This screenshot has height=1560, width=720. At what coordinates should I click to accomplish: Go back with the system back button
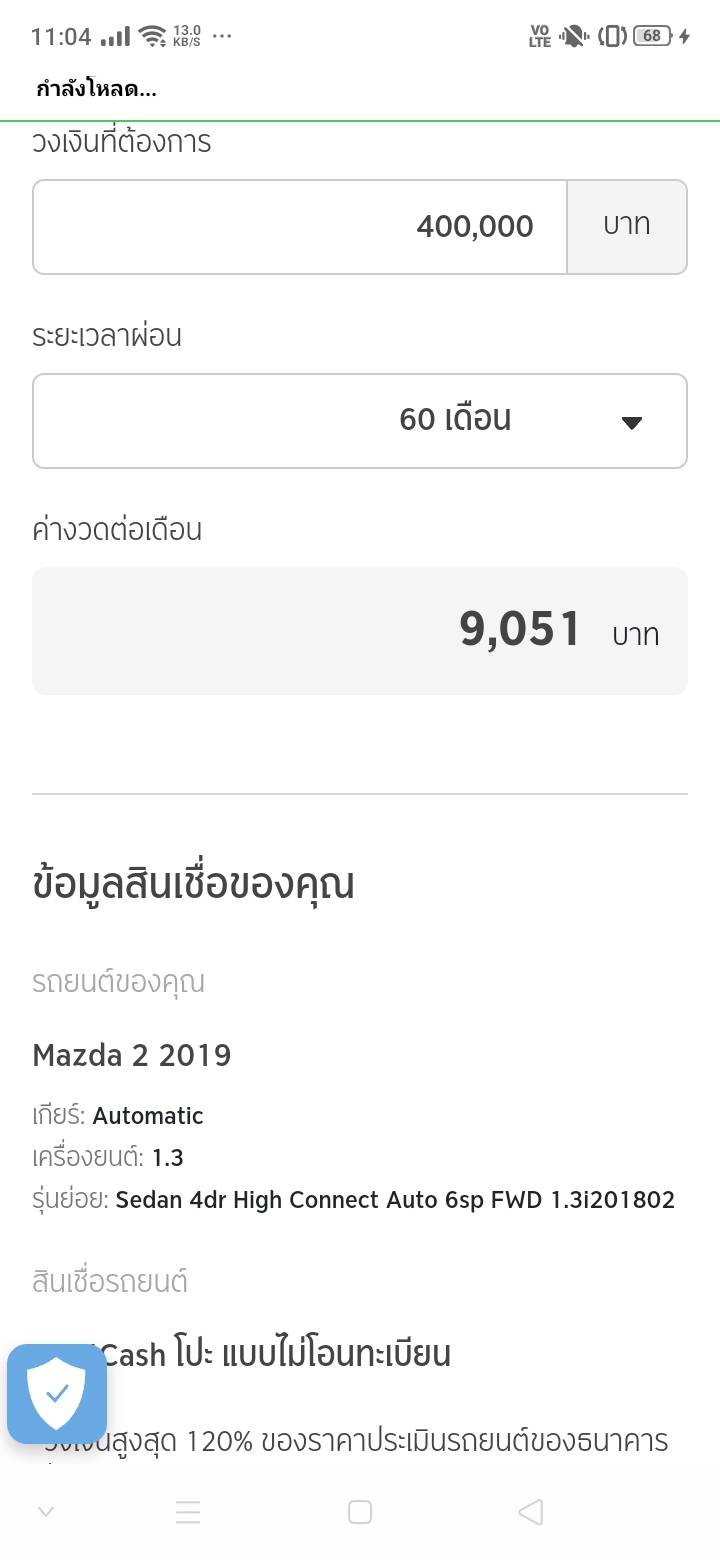pos(531,1512)
